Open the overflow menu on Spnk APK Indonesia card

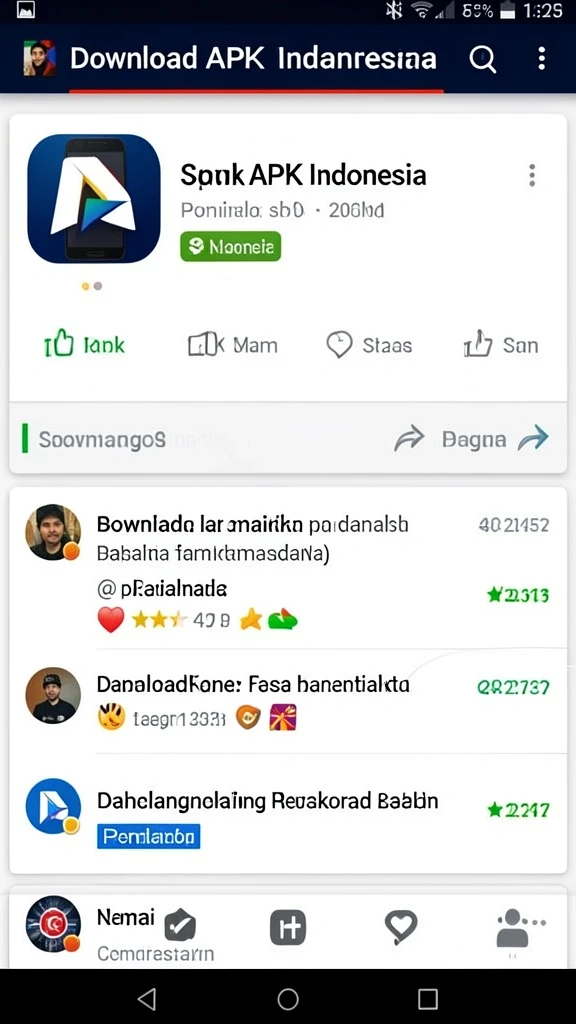click(532, 175)
